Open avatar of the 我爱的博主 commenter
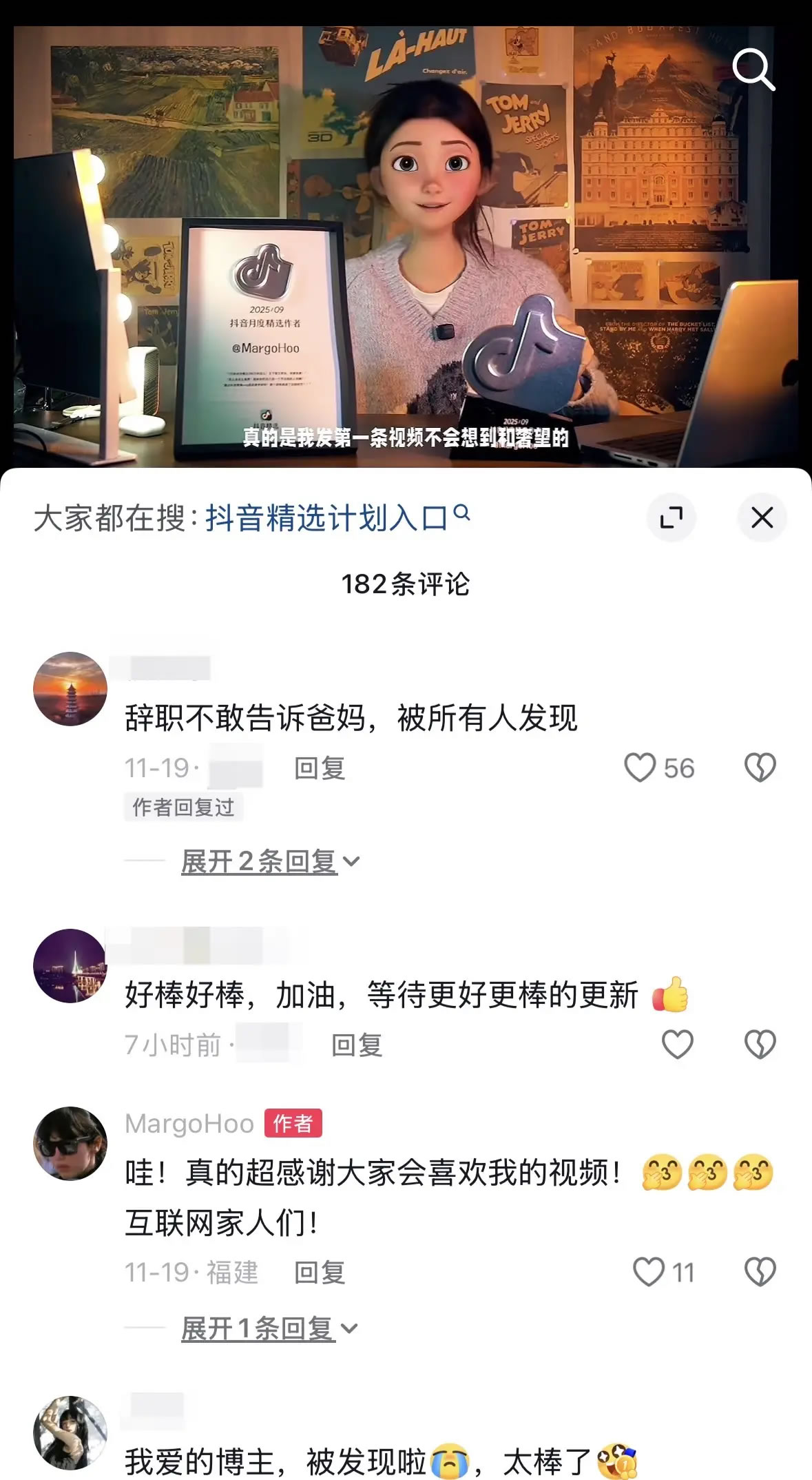This screenshot has width=812, height=1480. (x=70, y=1433)
